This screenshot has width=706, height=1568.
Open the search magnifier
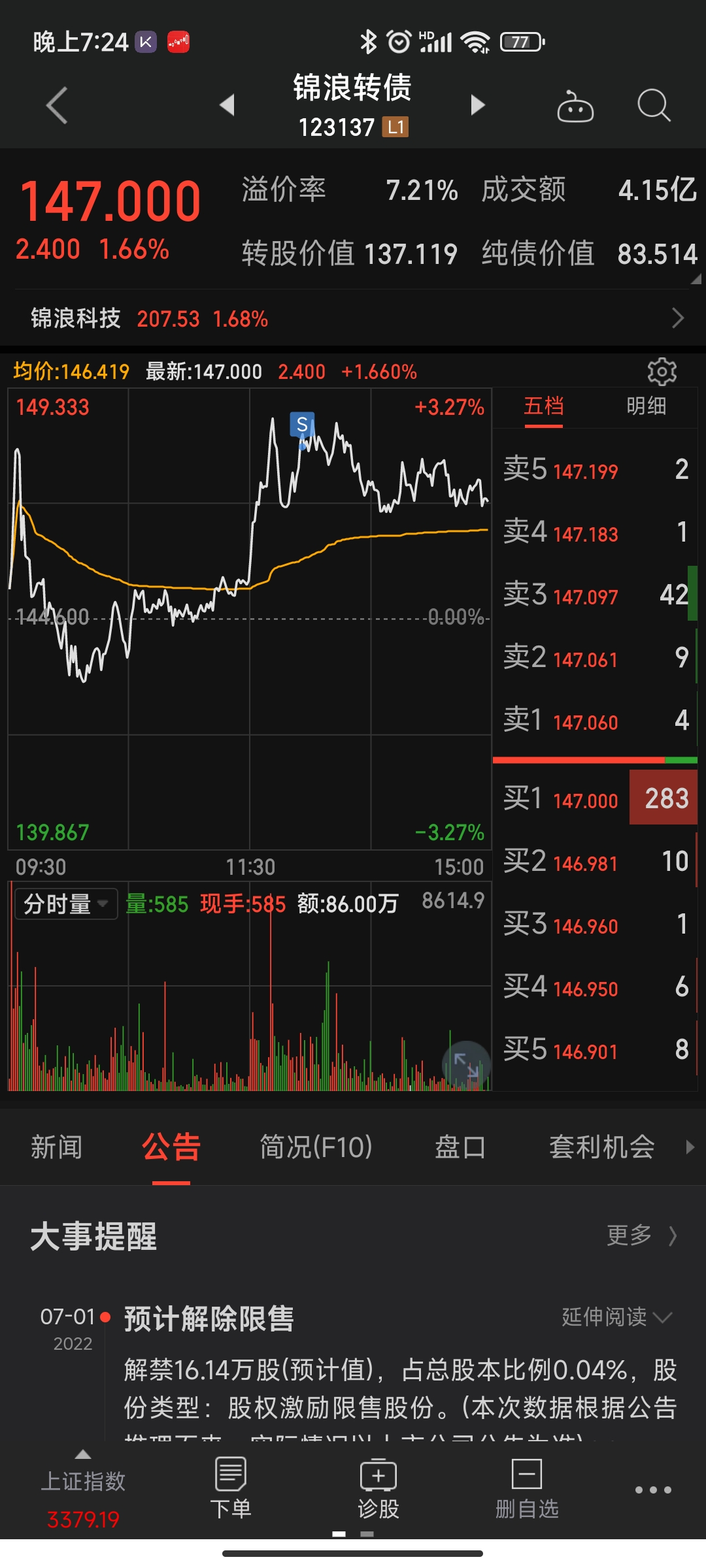[654, 105]
